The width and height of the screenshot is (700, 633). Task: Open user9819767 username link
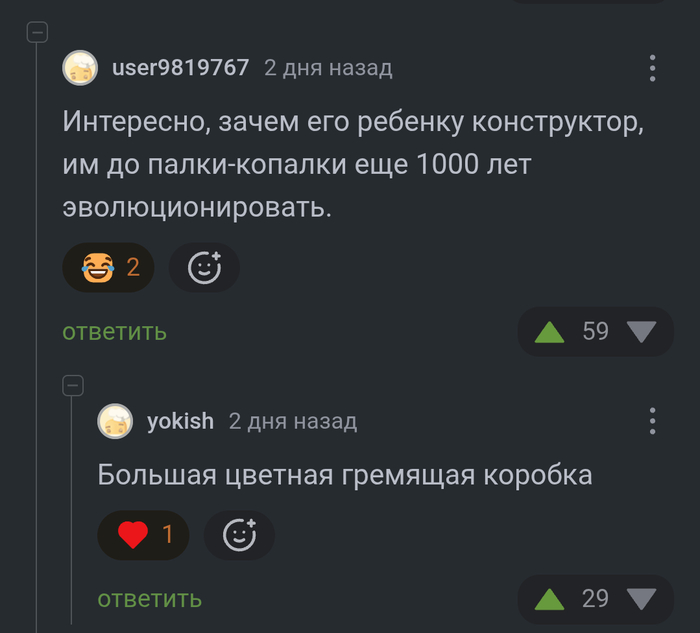(180, 68)
